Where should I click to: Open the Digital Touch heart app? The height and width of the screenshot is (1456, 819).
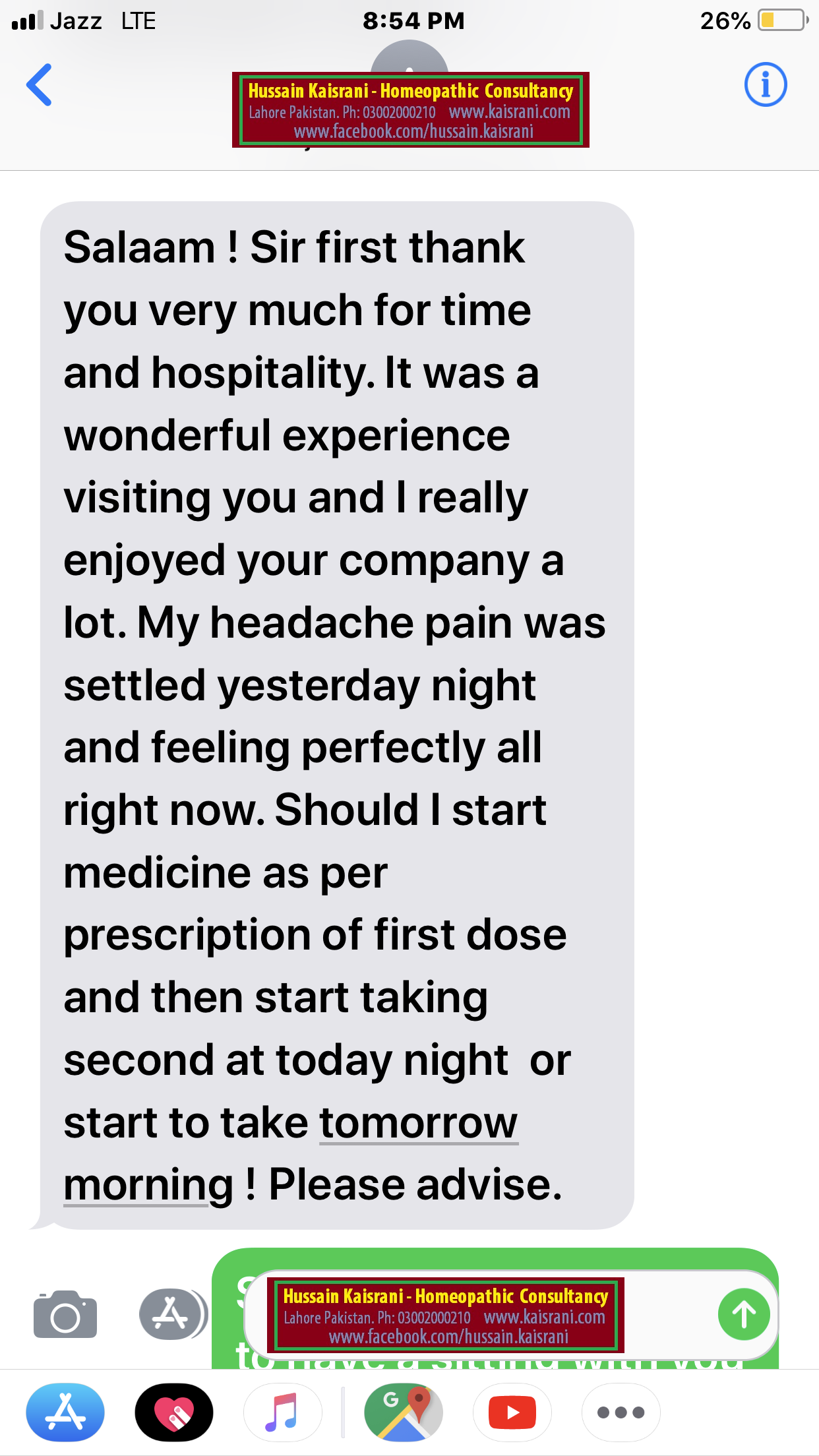[x=174, y=1412]
